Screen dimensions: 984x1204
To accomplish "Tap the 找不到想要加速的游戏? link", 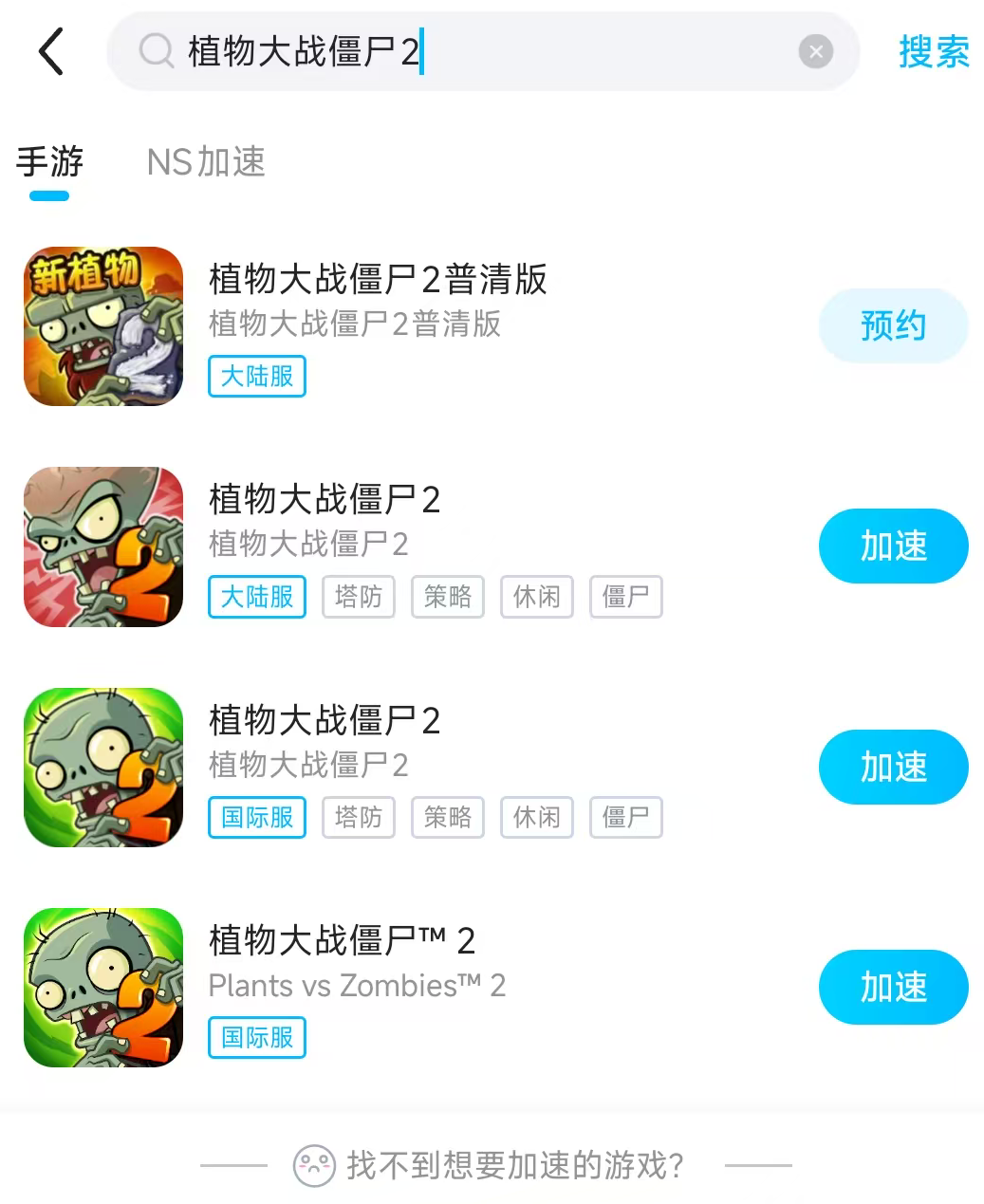I will 514,1165.
